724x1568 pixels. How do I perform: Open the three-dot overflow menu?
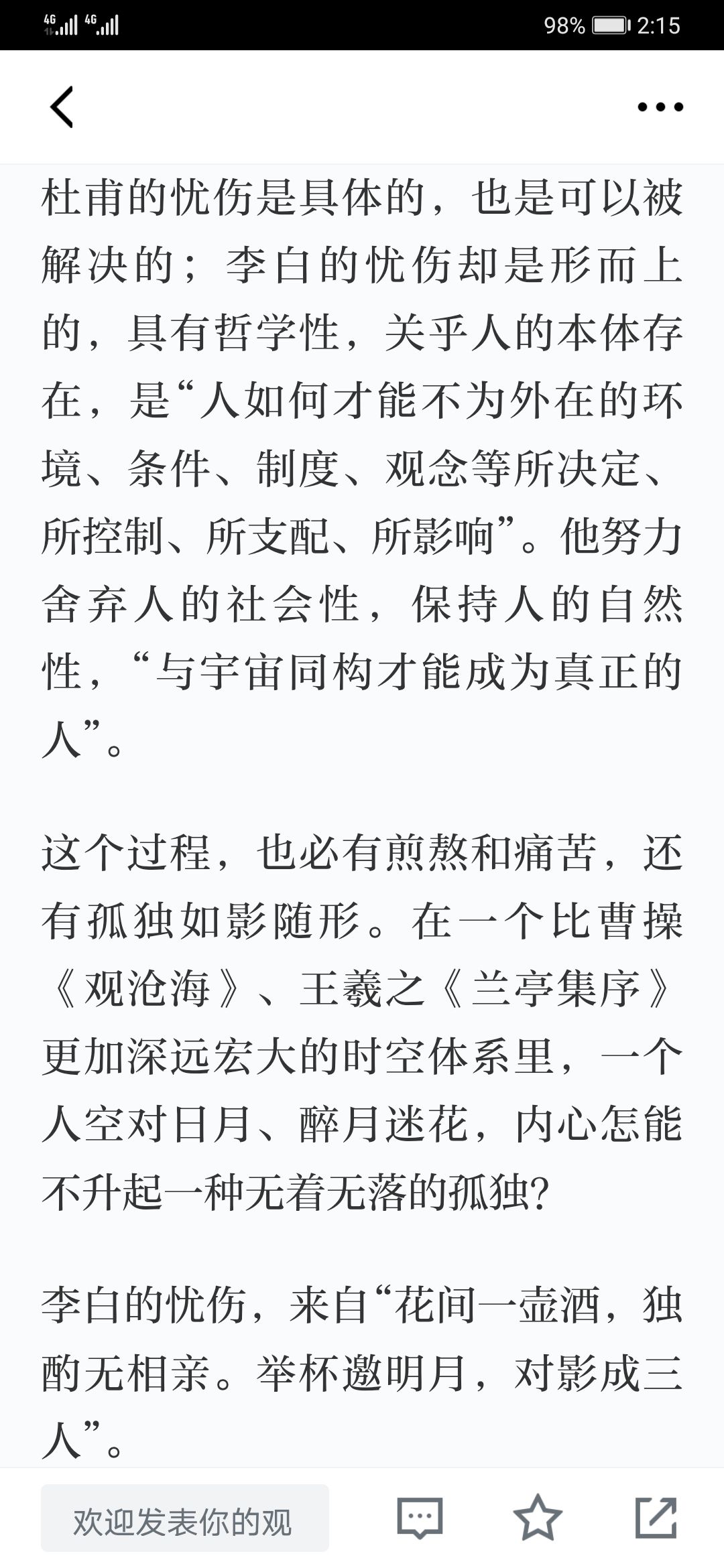(x=660, y=107)
